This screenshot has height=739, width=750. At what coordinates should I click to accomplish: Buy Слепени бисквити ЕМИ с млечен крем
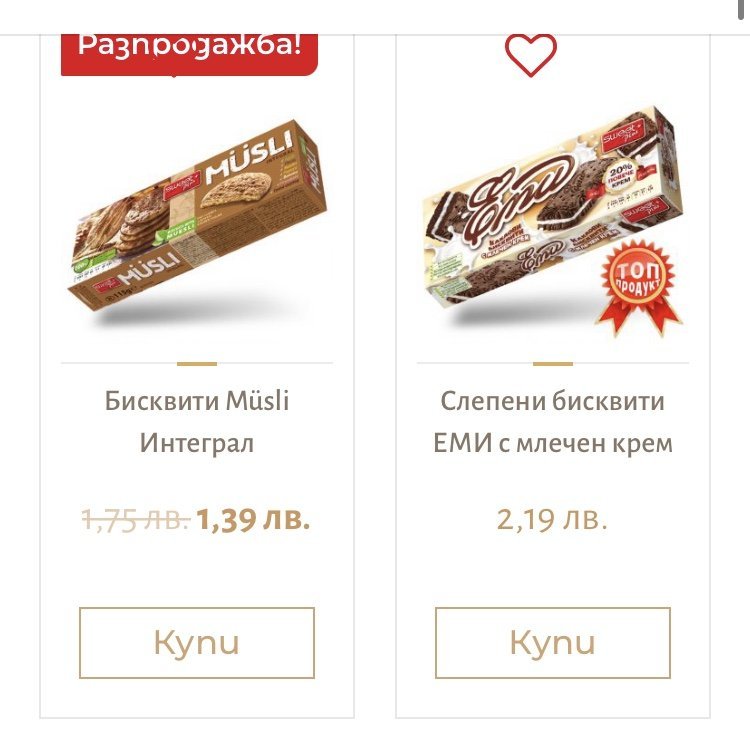click(553, 642)
